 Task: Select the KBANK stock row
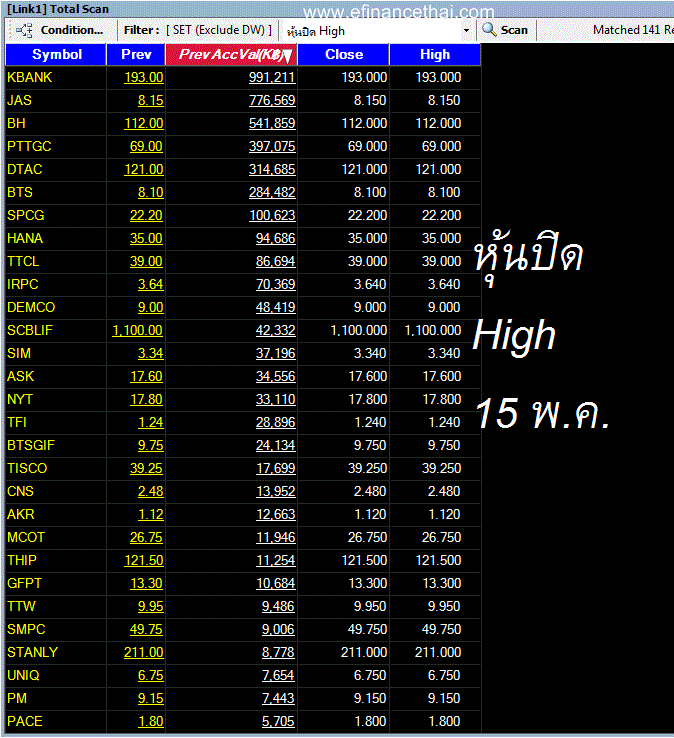(x=28, y=77)
